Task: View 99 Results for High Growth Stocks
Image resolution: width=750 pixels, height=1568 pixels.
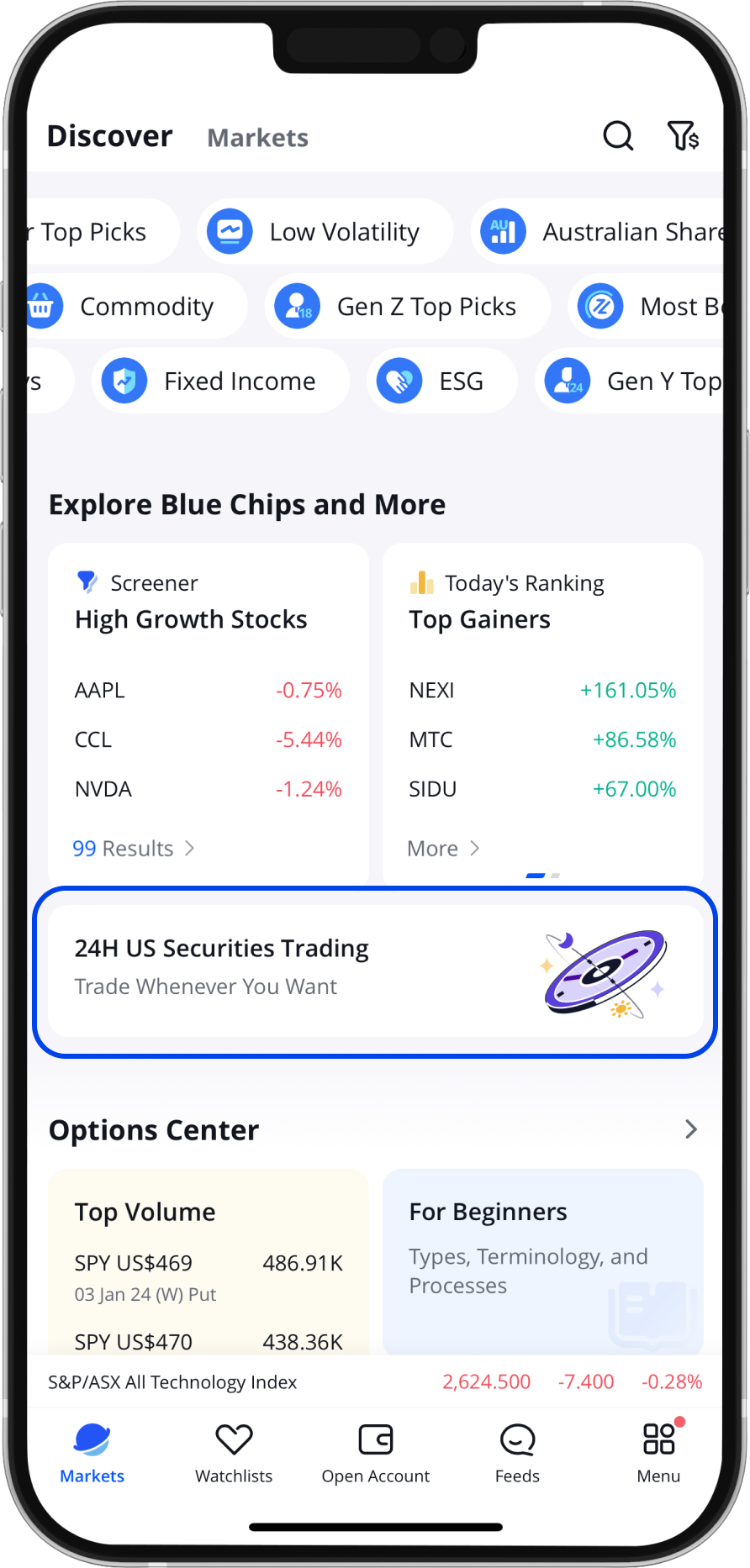Action: point(133,848)
